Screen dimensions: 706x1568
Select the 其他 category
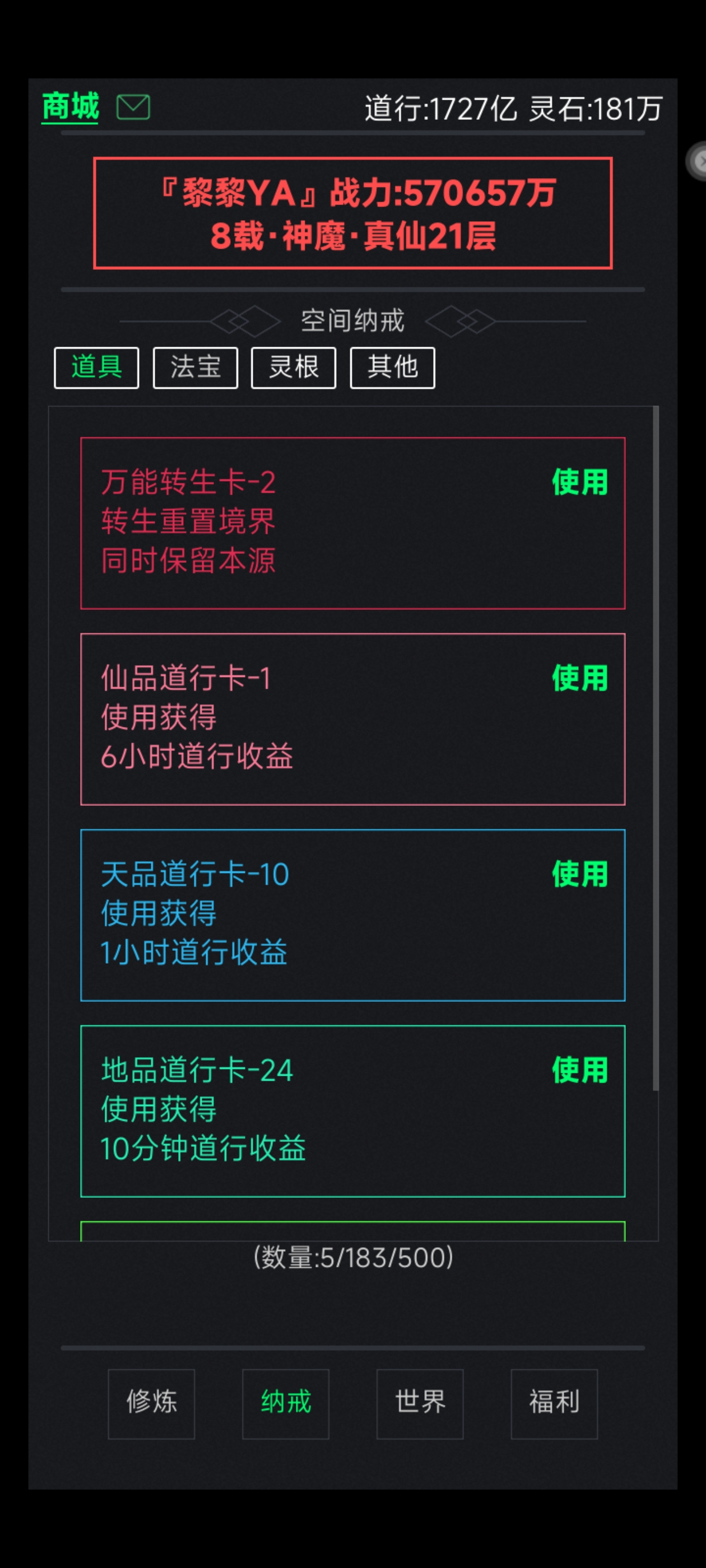[392, 368]
